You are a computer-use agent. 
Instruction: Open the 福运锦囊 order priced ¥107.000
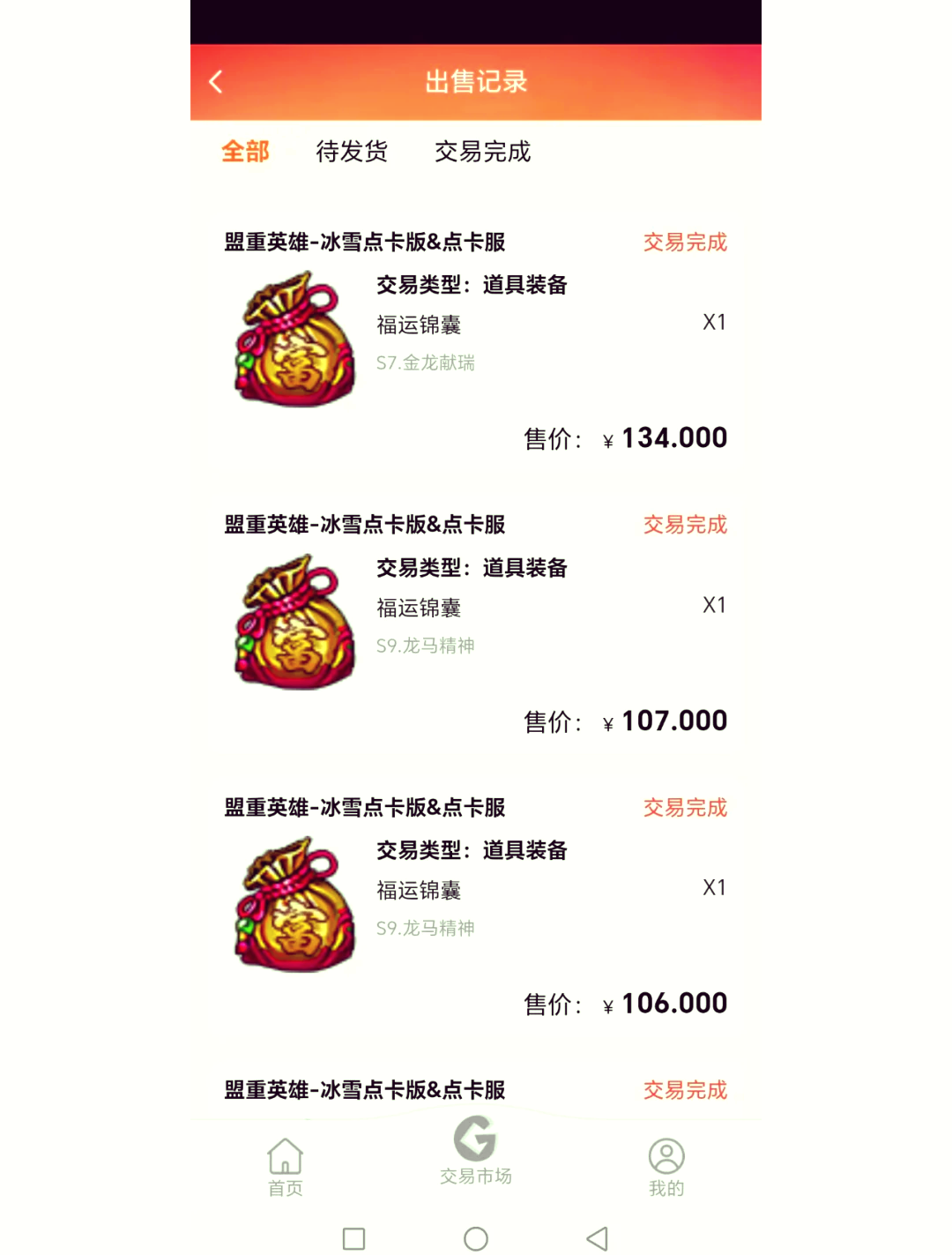(x=475, y=623)
